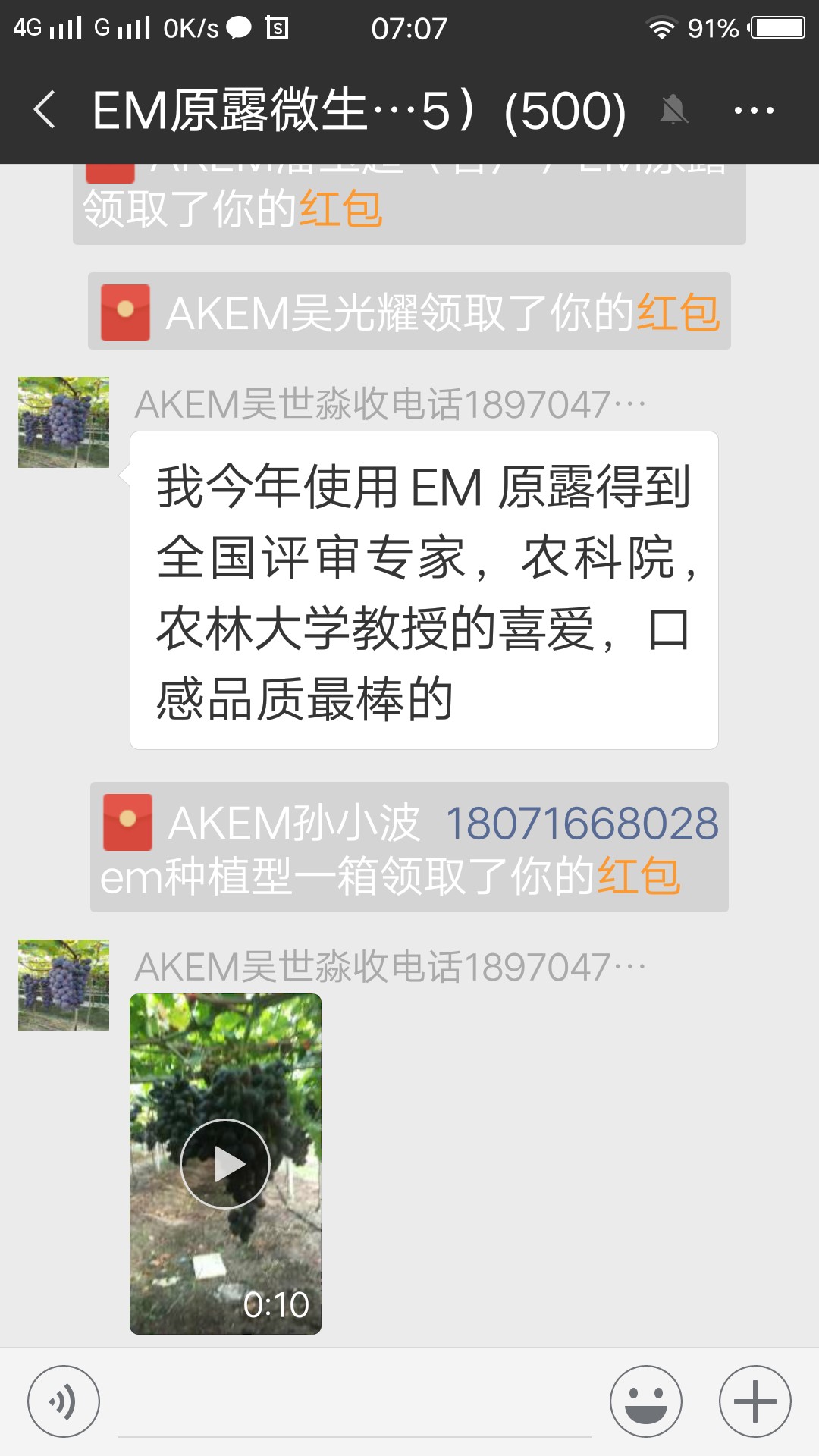
Task: Open the emoji picker
Action: pos(646,1401)
